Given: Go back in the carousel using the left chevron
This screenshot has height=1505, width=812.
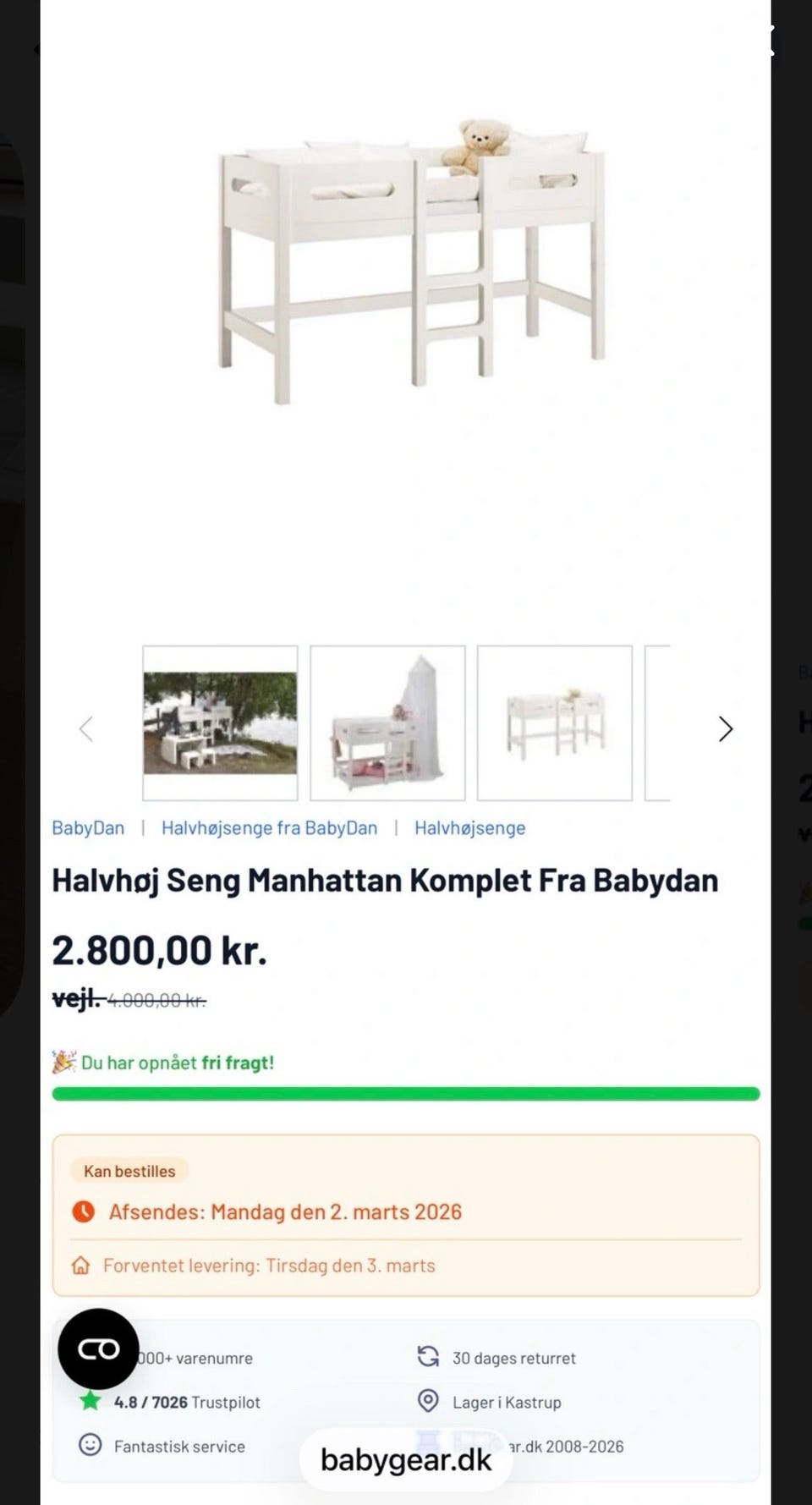Looking at the screenshot, I should pos(86,728).
